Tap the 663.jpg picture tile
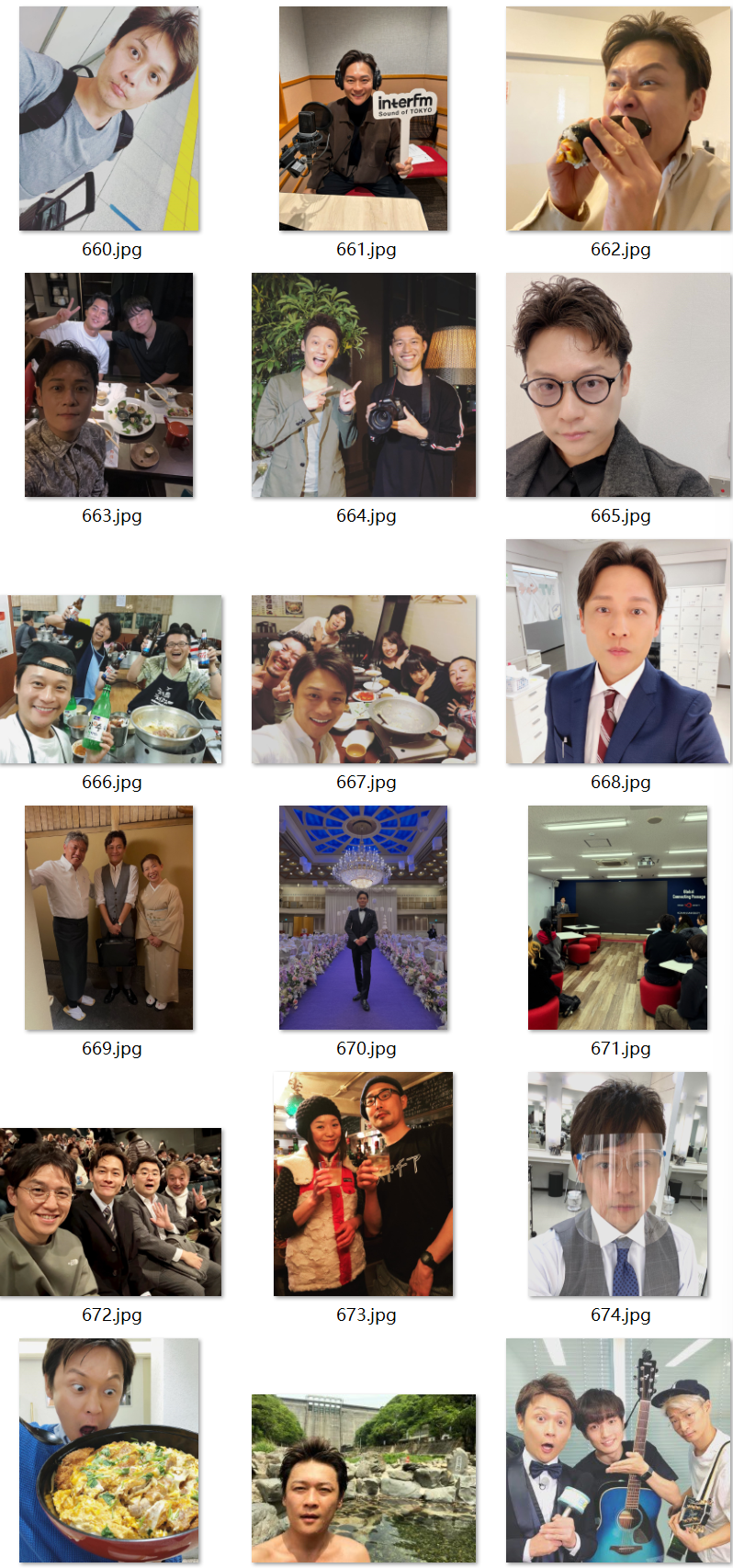Image resolution: width=733 pixels, height=1568 pixels. 109,385
